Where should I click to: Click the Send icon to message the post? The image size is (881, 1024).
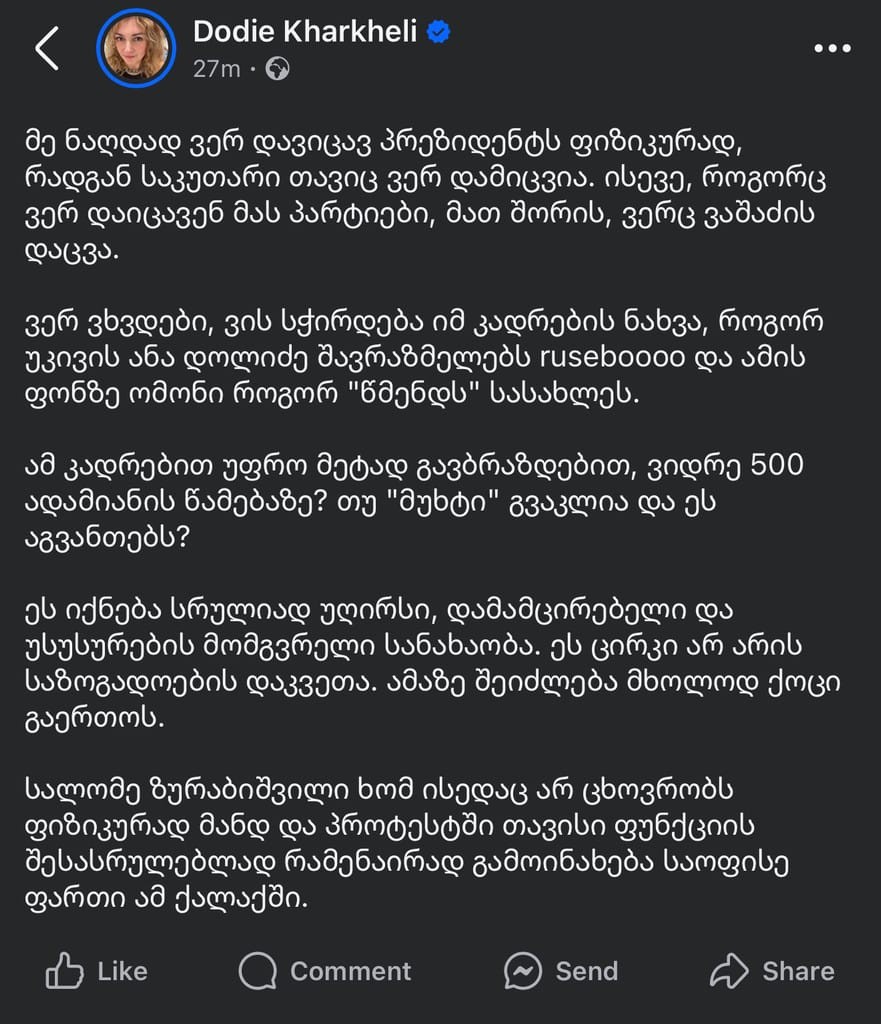[522, 971]
